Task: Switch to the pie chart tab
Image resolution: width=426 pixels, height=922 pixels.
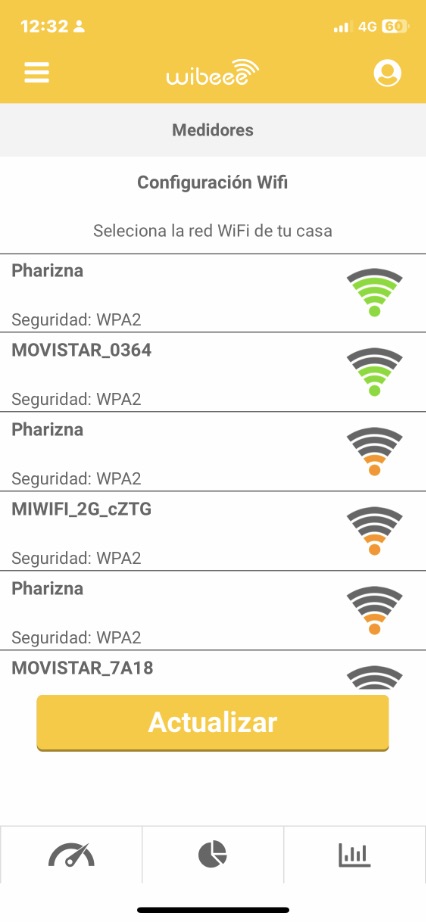Action: point(212,854)
